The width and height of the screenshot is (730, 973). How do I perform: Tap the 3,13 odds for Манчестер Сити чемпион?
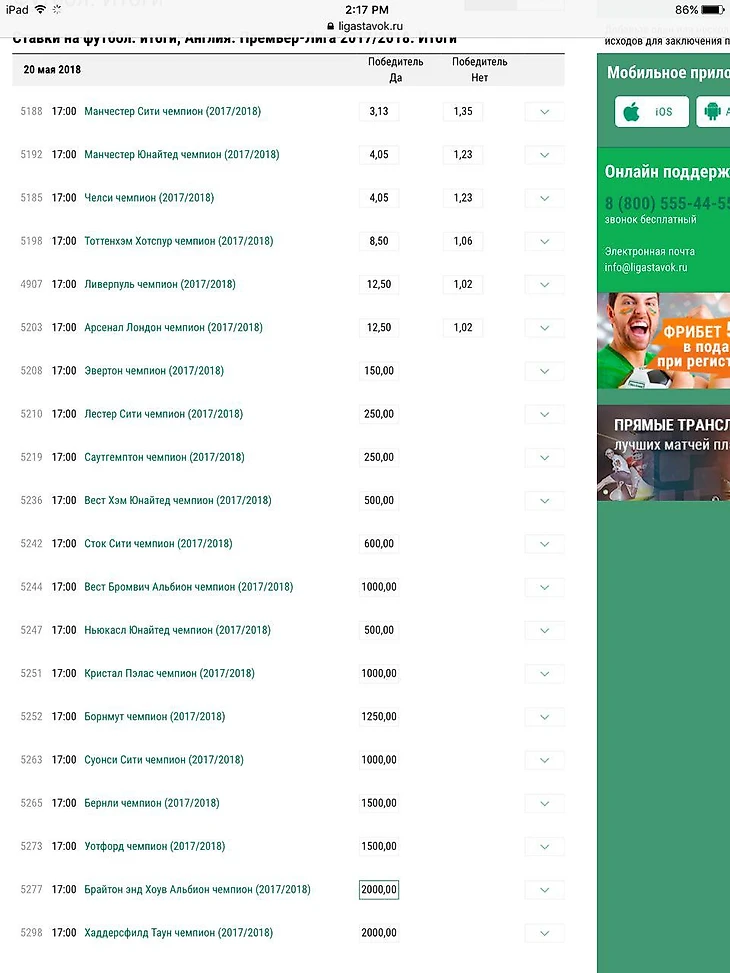(x=379, y=112)
